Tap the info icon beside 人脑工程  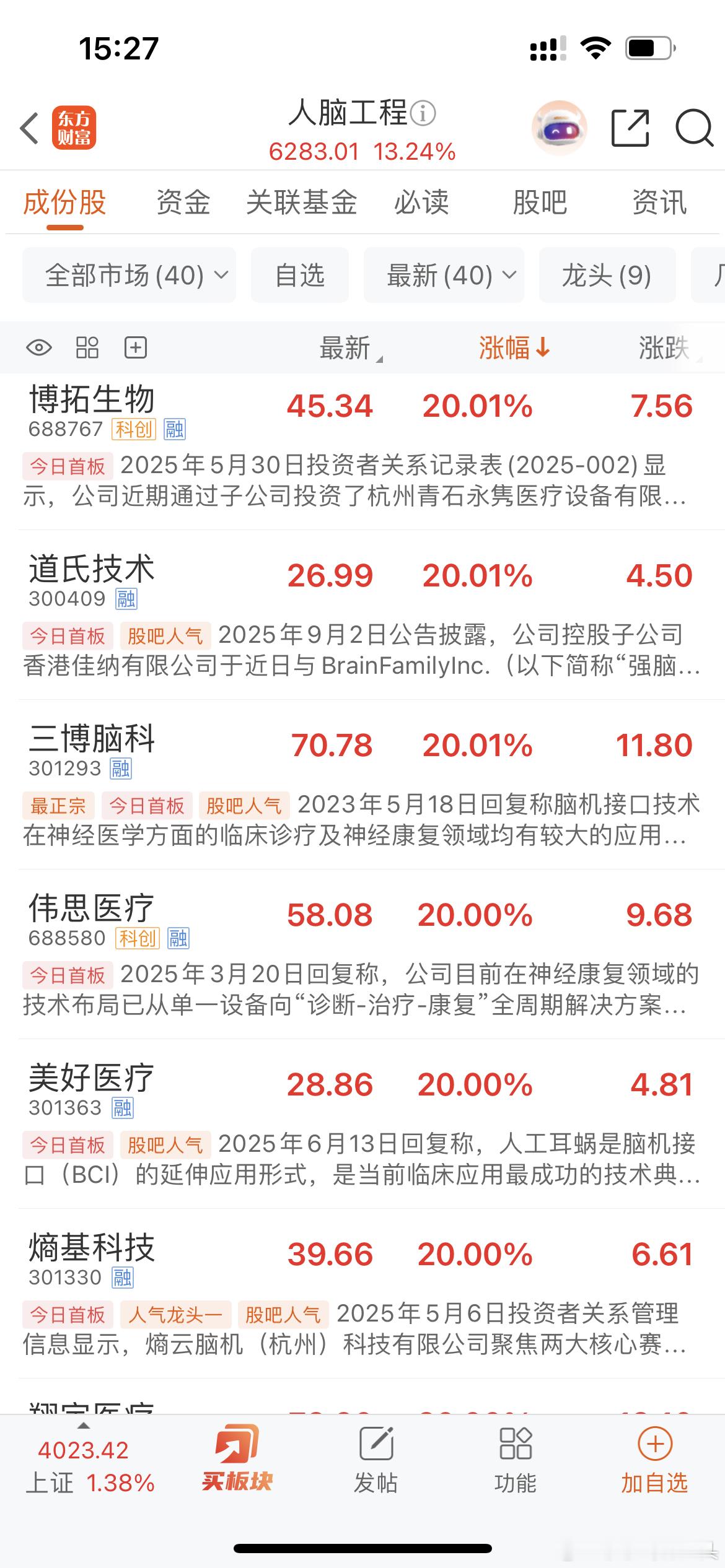[424, 111]
